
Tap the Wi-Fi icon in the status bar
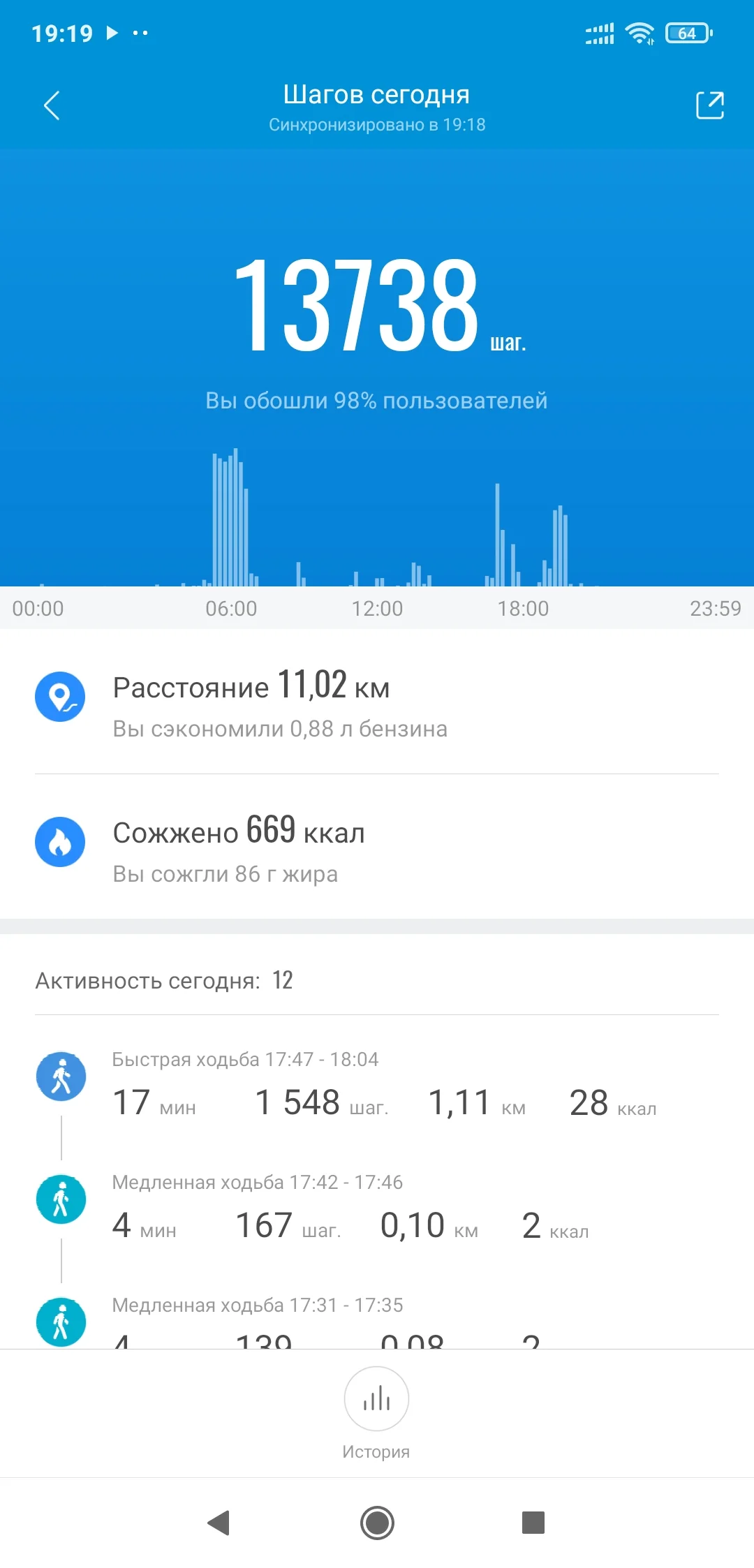click(x=640, y=31)
